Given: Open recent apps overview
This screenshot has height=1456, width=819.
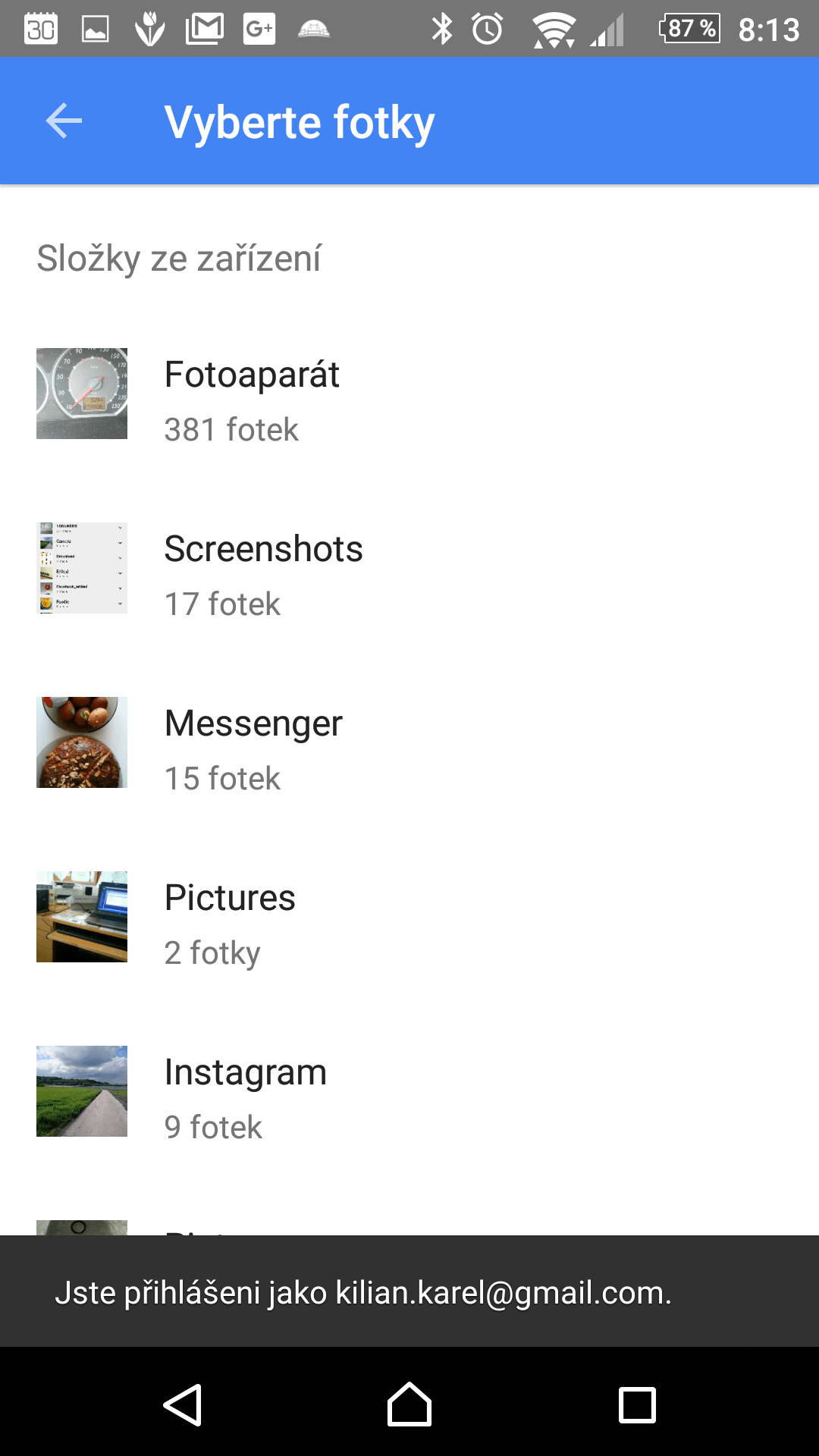Looking at the screenshot, I should (x=637, y=1404).
